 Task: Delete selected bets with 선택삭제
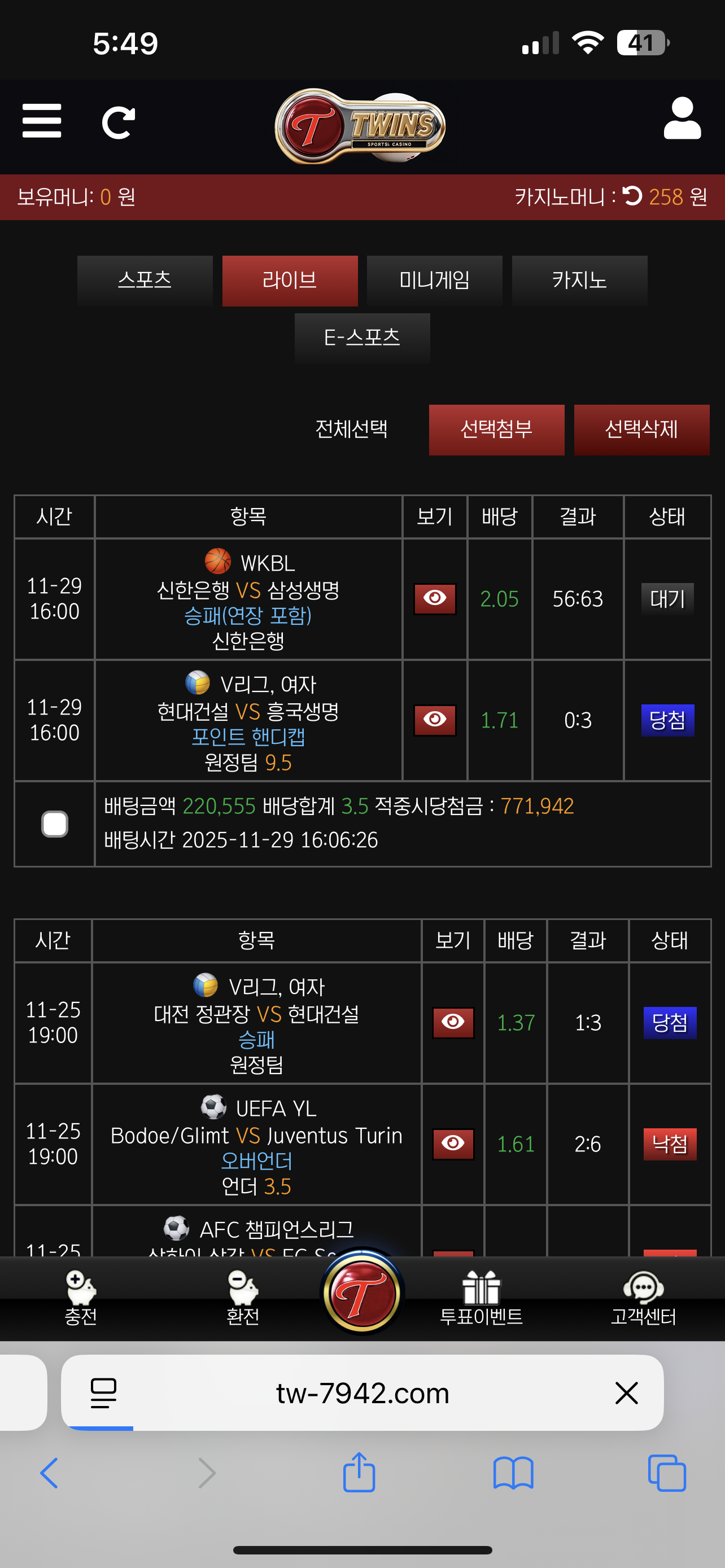[641, 429]
